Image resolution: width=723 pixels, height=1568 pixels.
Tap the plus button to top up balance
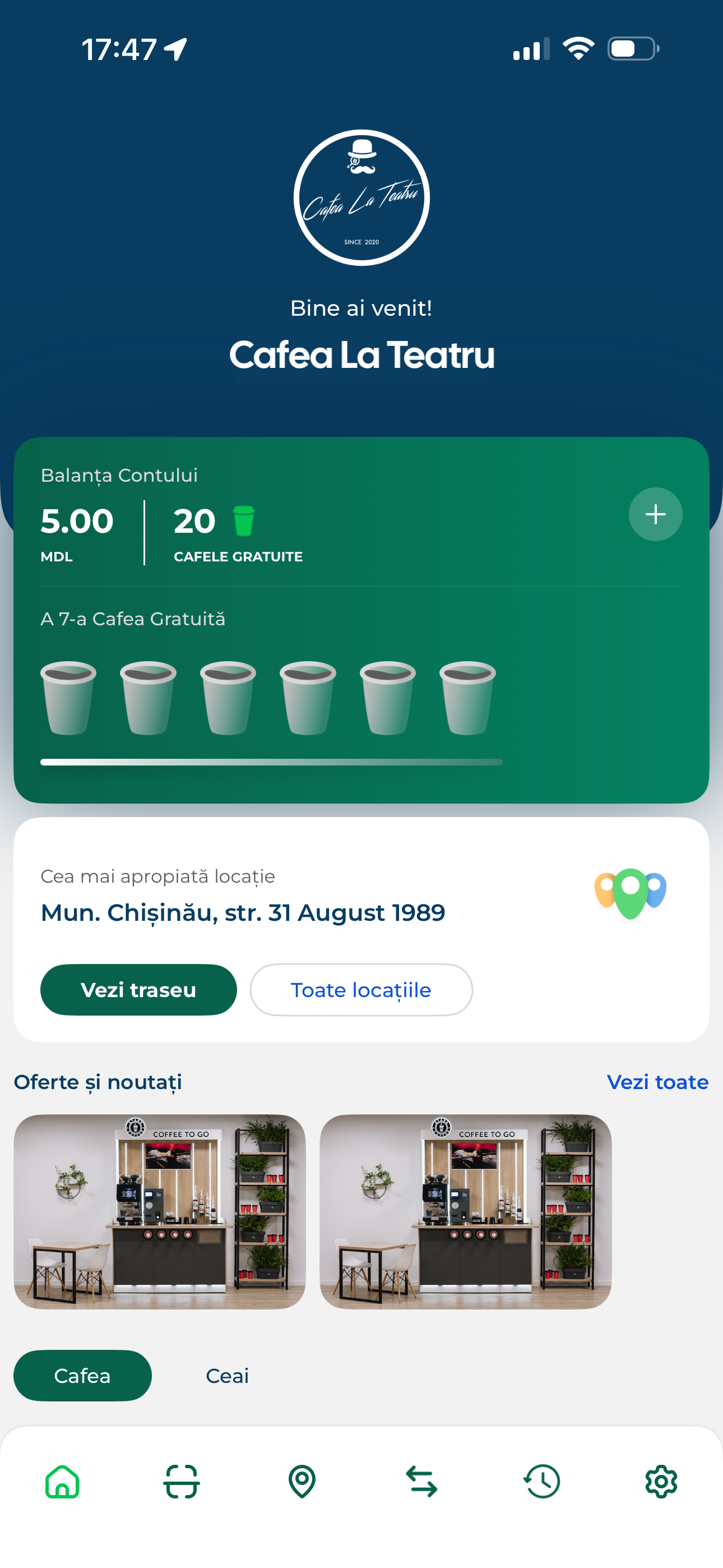pos(655,514)
